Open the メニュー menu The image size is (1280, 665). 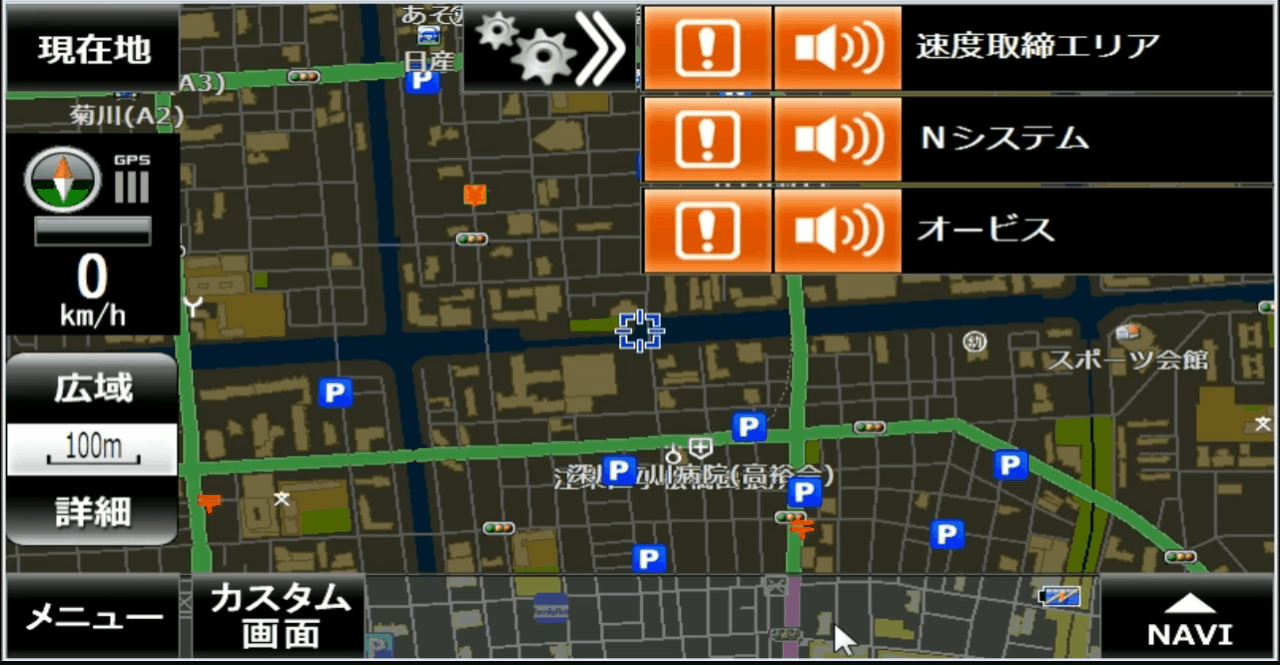click(x=92, y=617)
